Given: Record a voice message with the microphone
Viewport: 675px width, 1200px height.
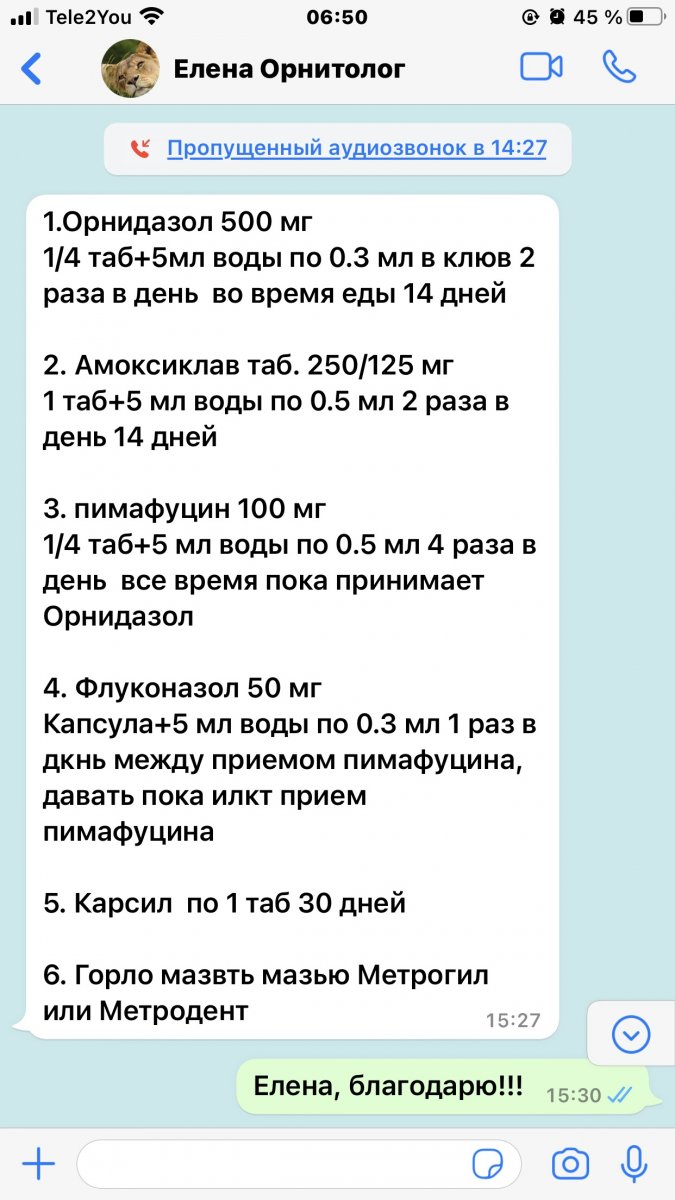Looking at the screenshot, I should click(634, 1164).
